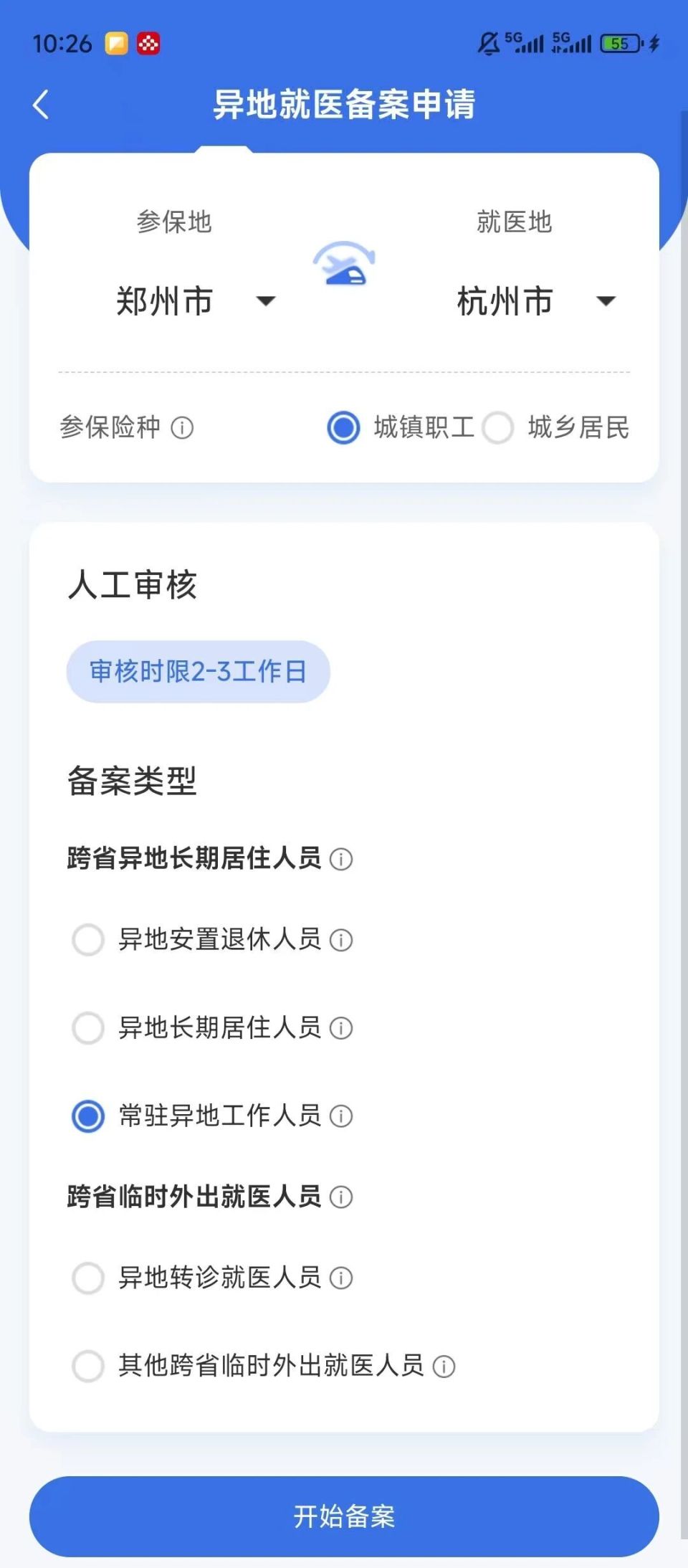View info for 其他跨省临时外出就医人员
The width and height of the screenshot is (688, 1568).
click(x=444, y=1367)
